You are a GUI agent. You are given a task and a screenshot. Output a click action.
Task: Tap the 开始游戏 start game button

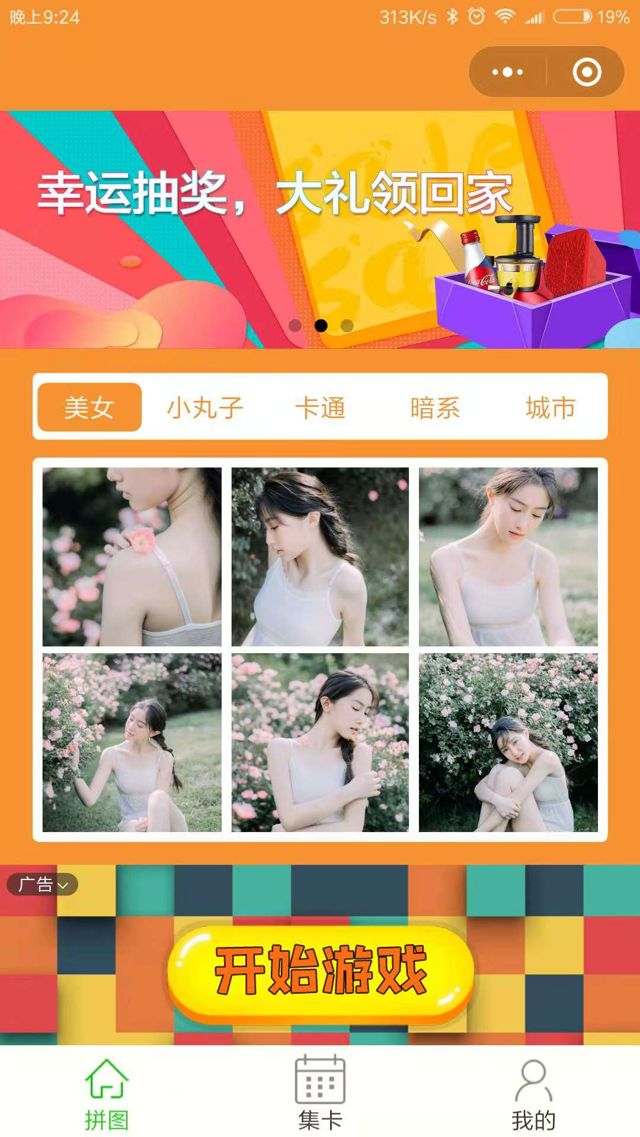320,972
